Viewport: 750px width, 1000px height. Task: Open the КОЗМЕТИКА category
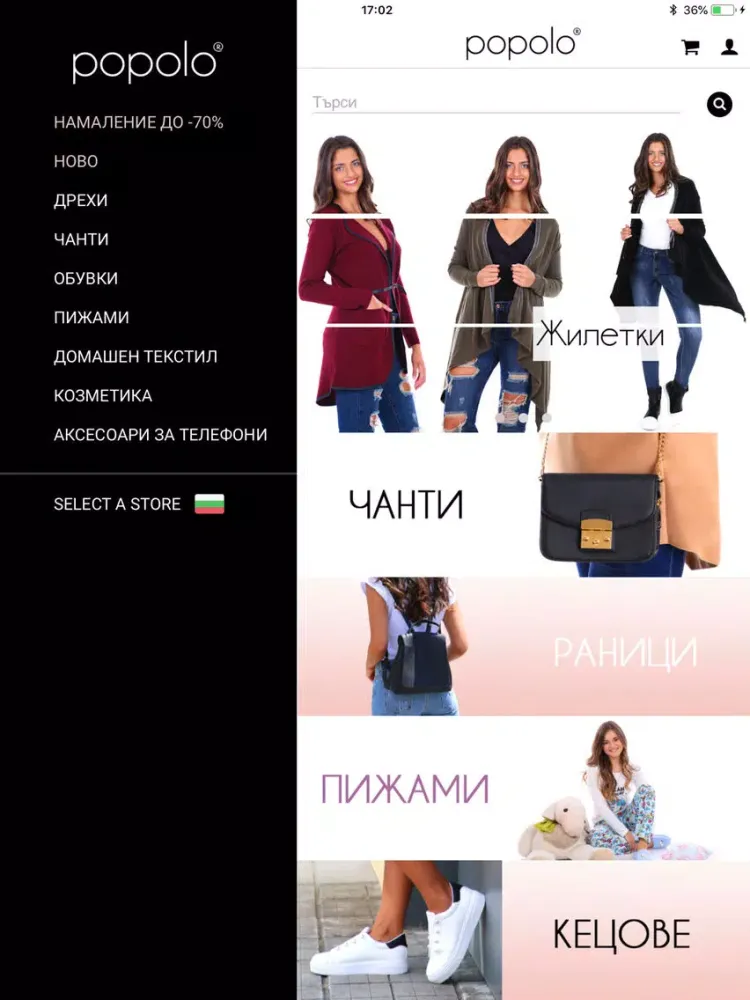(103, 396)
